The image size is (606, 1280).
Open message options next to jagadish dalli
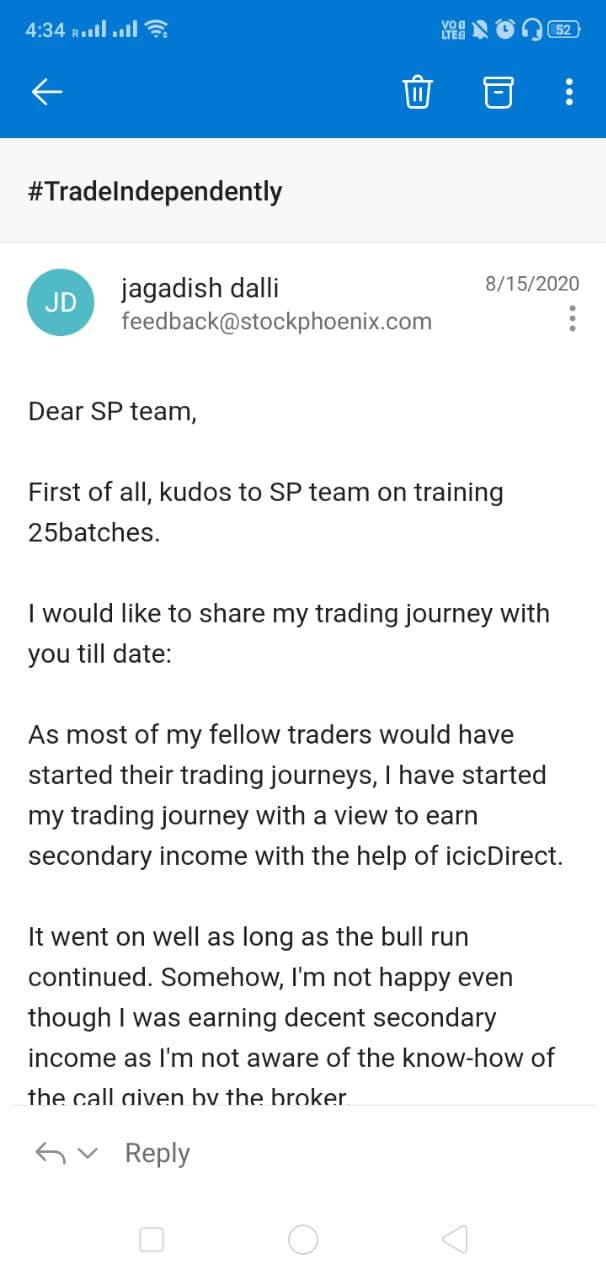tap(572, 318)
